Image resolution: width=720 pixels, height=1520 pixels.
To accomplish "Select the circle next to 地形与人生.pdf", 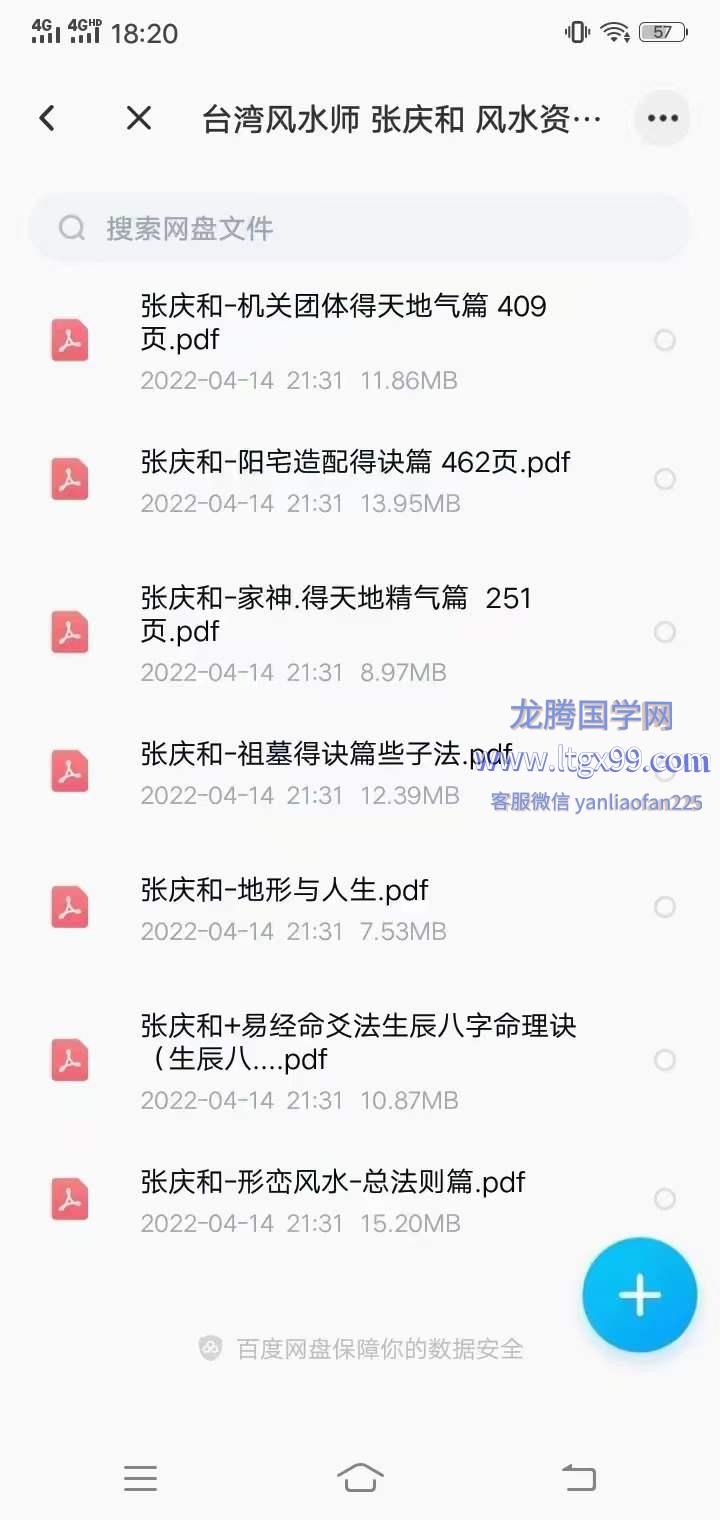I will click(x=665, y=907).
